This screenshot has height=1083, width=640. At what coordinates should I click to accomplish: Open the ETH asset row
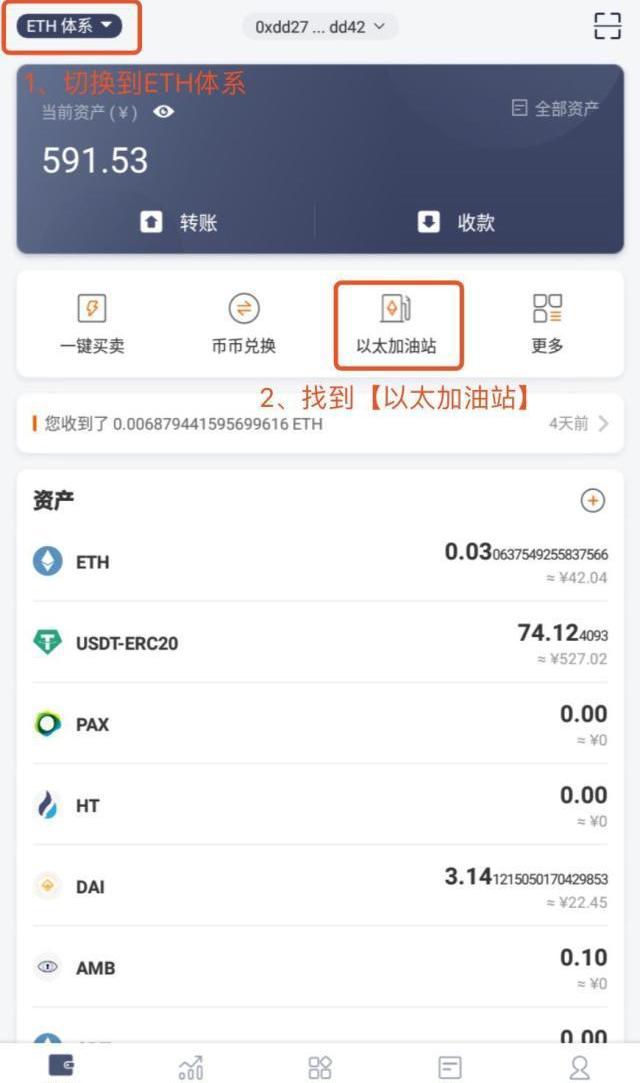(320, 562)
